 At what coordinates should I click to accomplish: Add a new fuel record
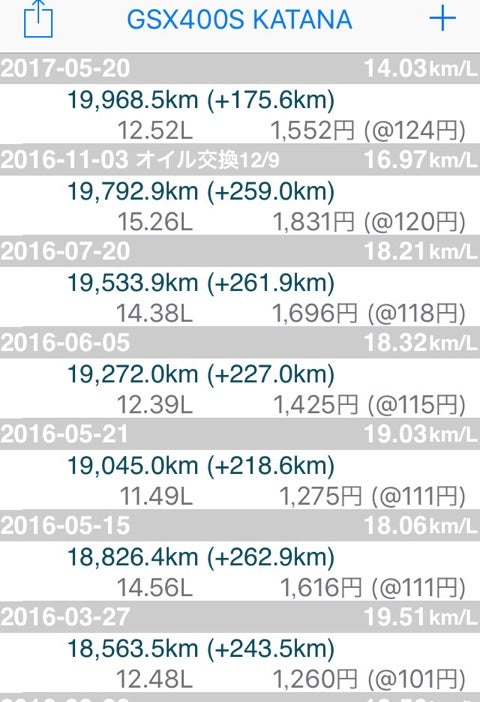[x=442, y=19]
